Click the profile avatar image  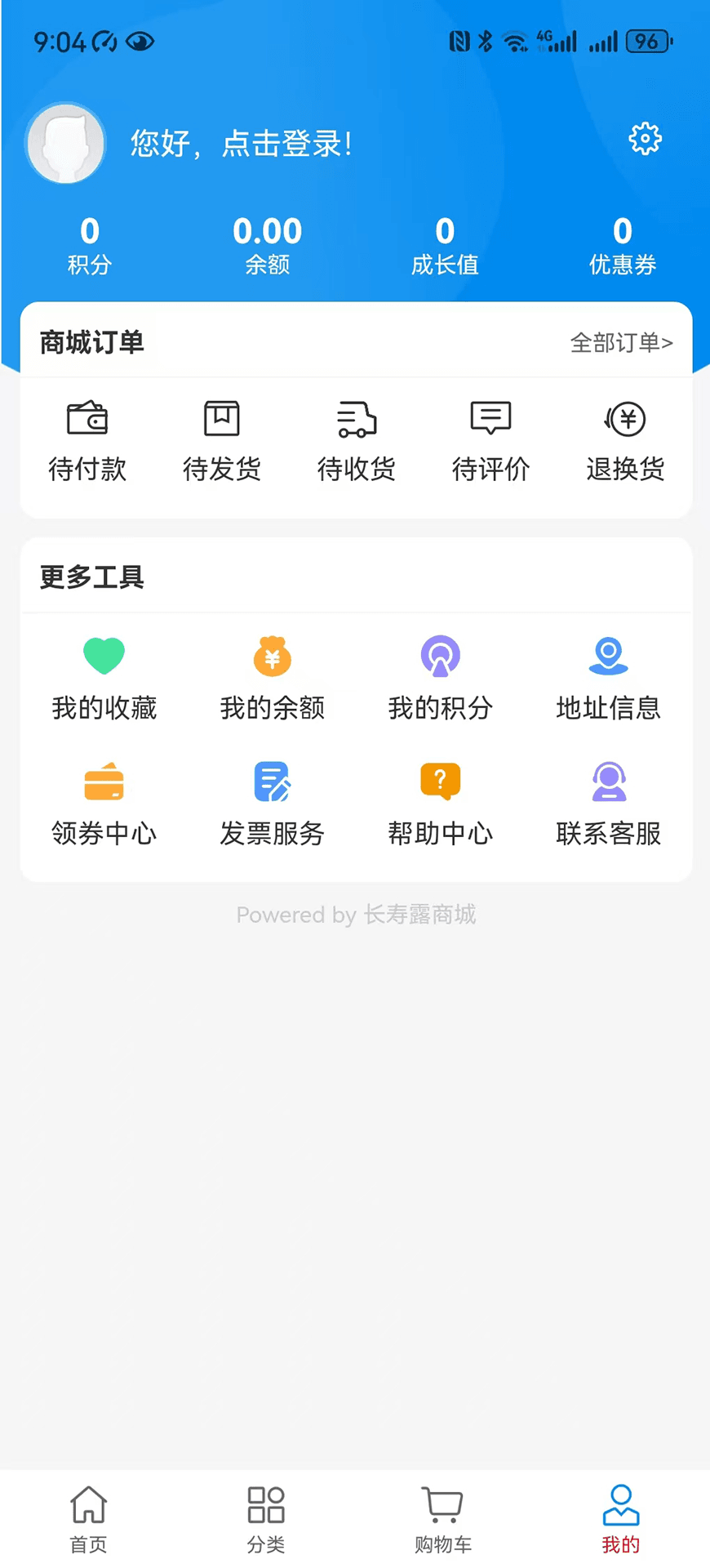click(64, 143)
